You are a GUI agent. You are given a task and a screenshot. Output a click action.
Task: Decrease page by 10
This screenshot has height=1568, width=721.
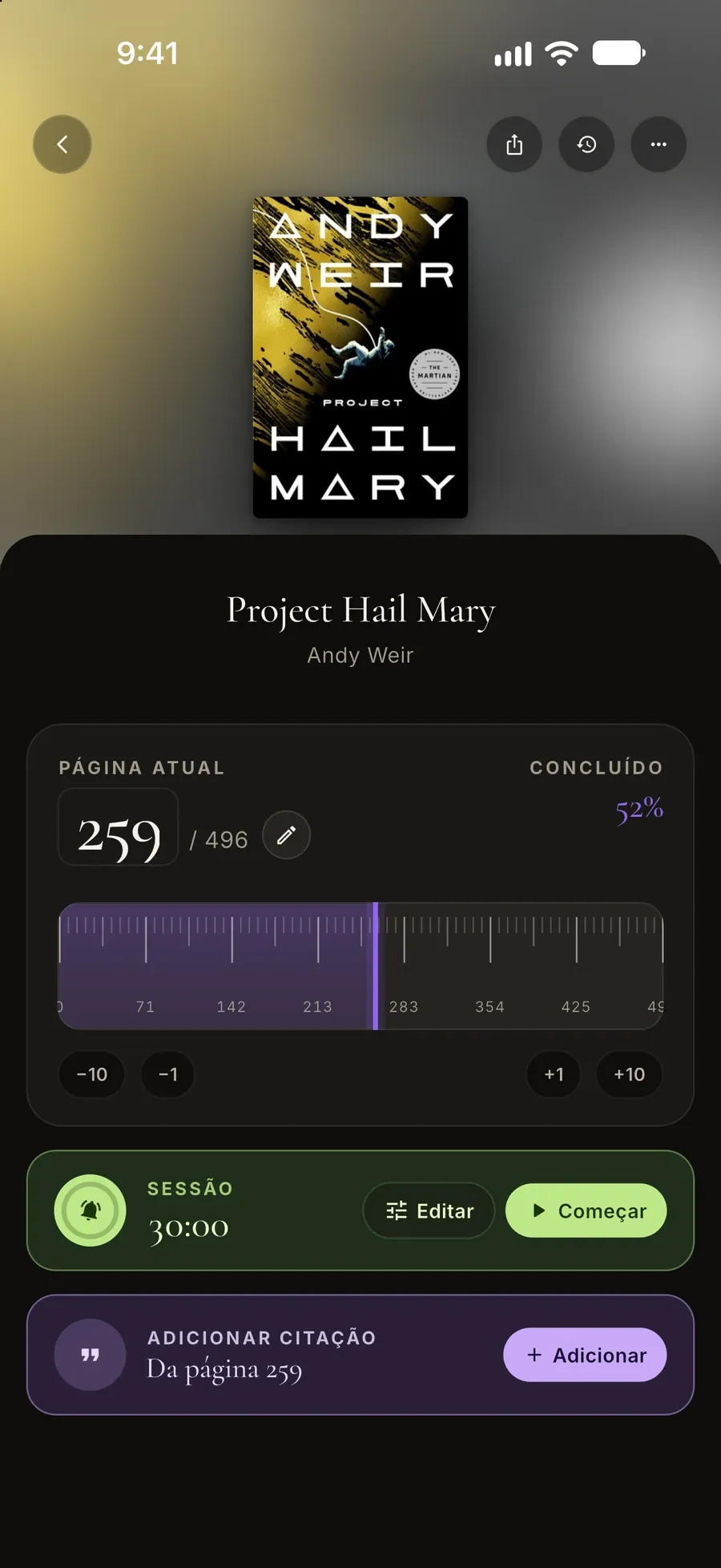[x=92, y=1074]
